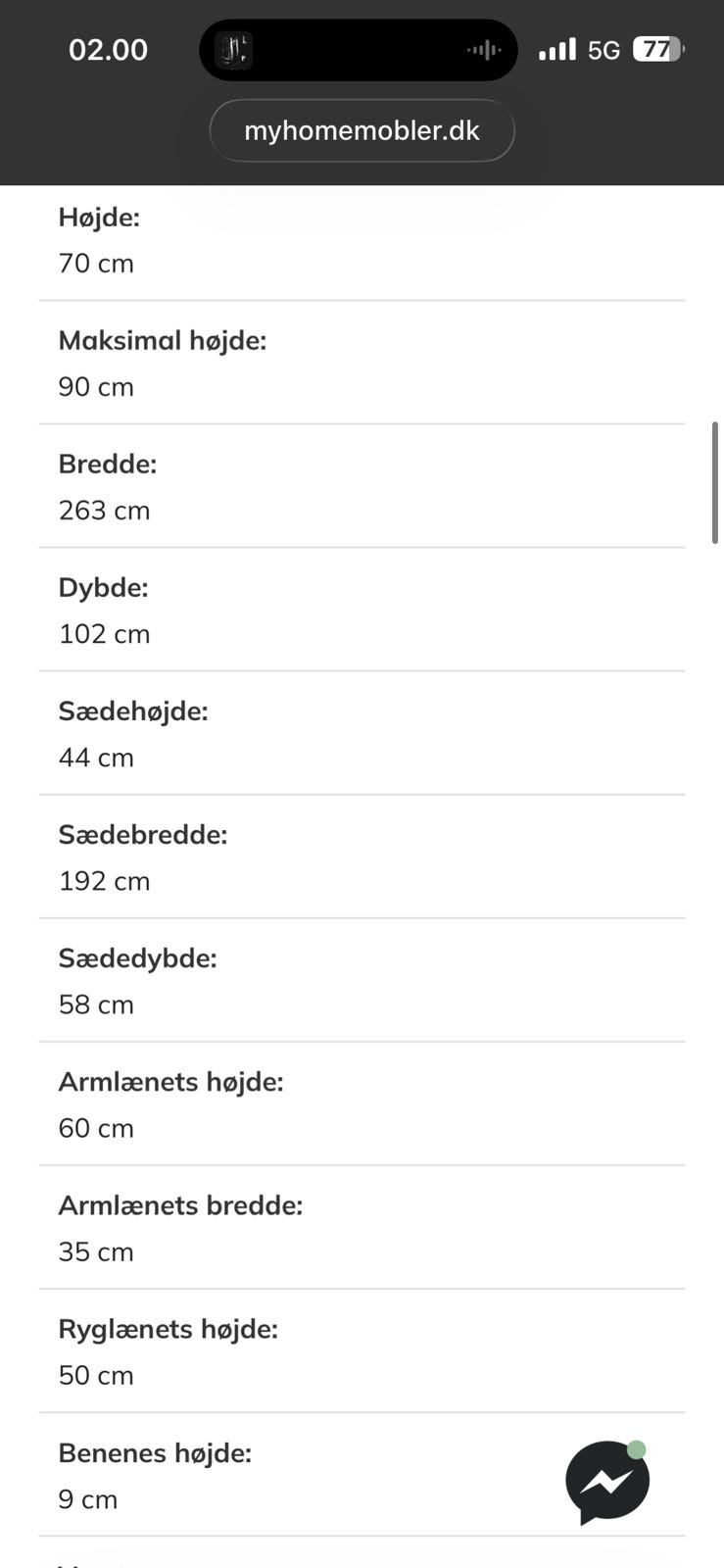Viewport: 724px width, 1568px height.
Task: Select the Dybde specification row
Action: coord(103,587)
